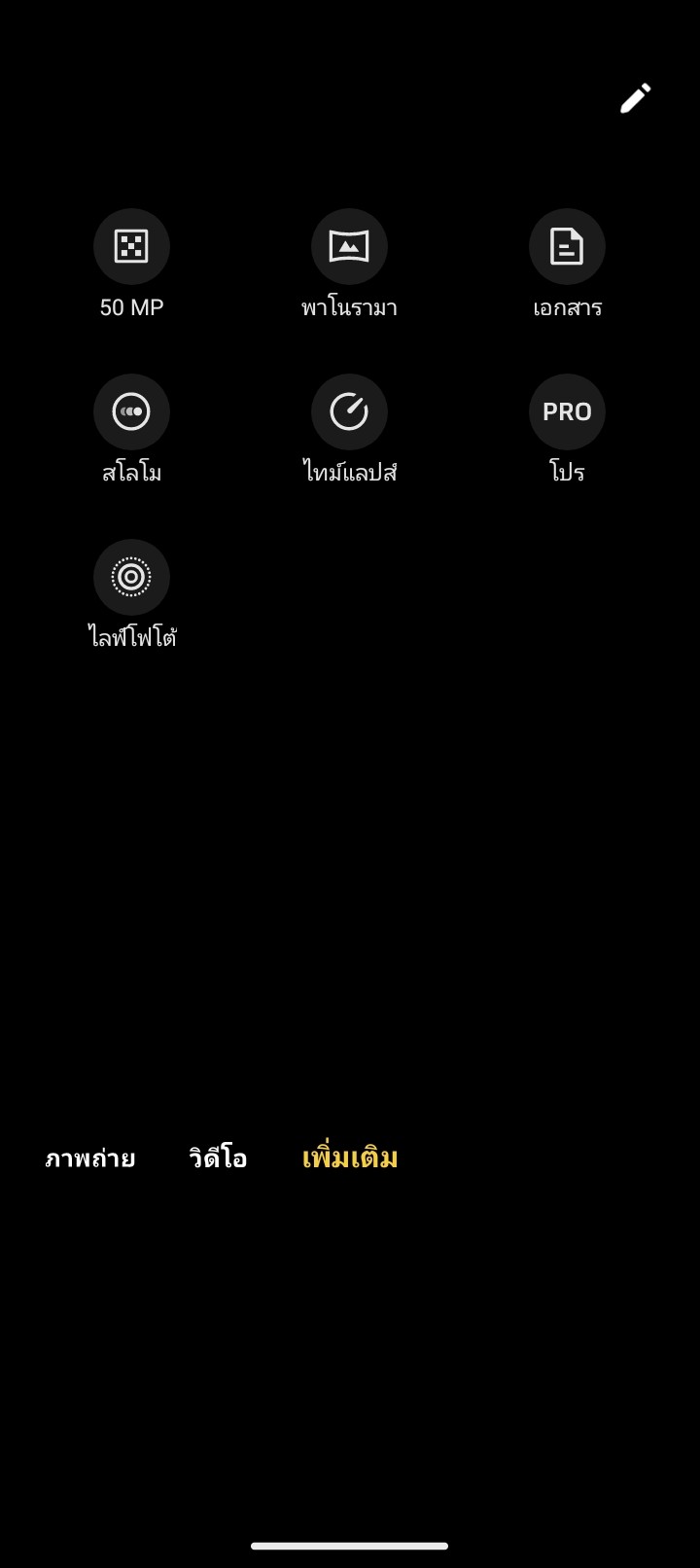Select the 50 MP camera mode
This screenshot has height=1568, width=700.
click(131, 247)
